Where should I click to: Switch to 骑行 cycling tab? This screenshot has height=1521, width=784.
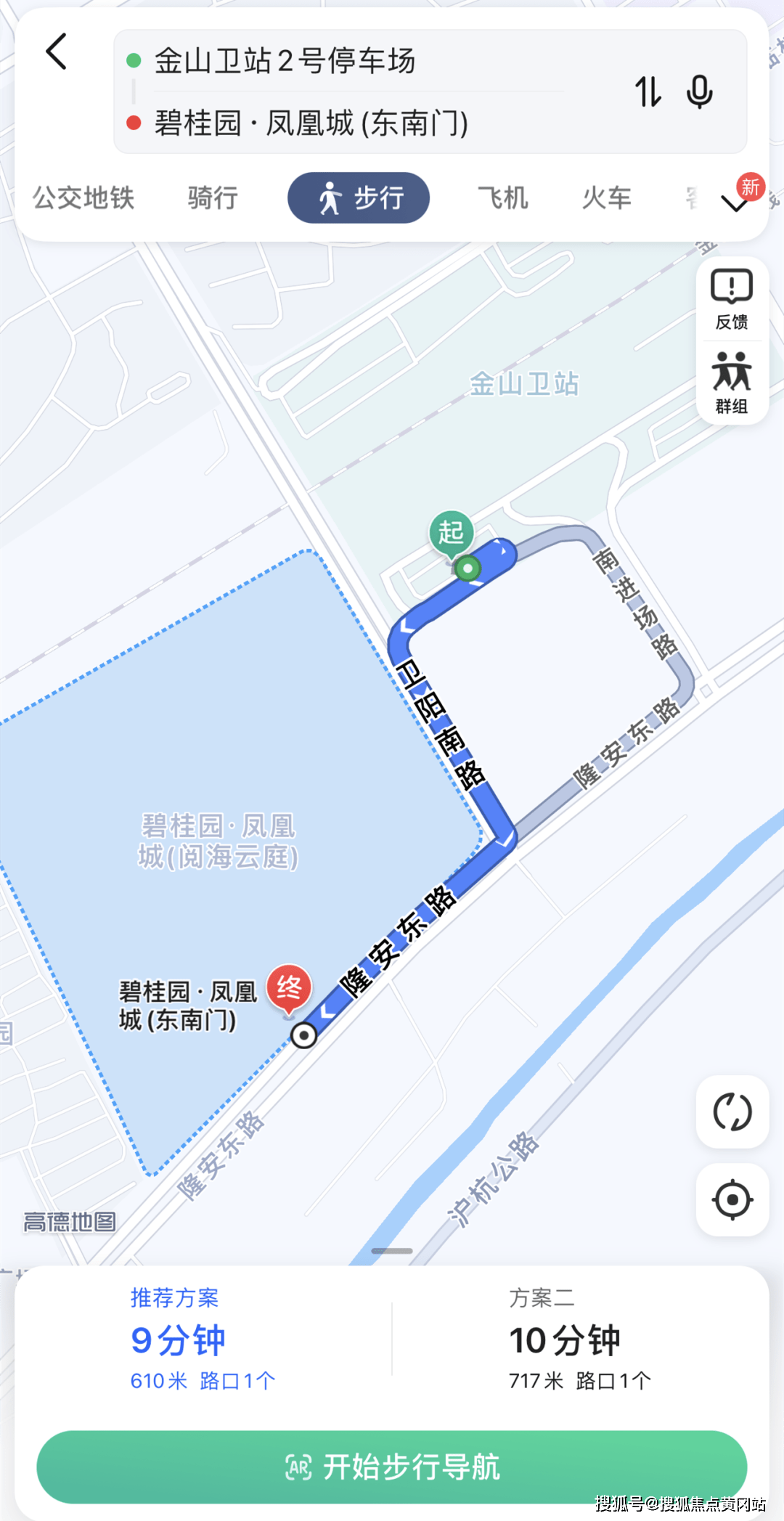coord(213,197)
